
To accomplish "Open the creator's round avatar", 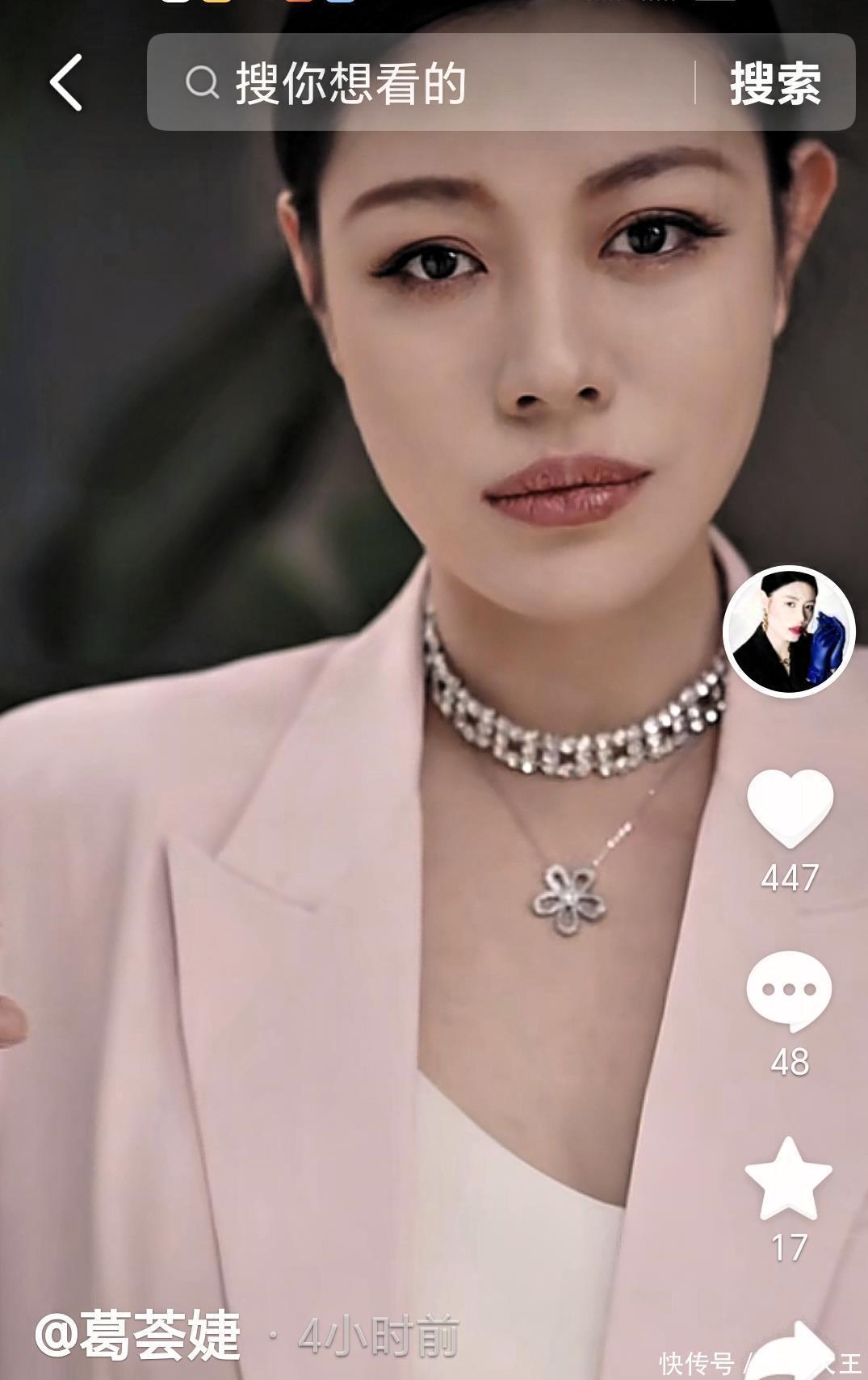I will pyautogui.click(x=788, y=631).
